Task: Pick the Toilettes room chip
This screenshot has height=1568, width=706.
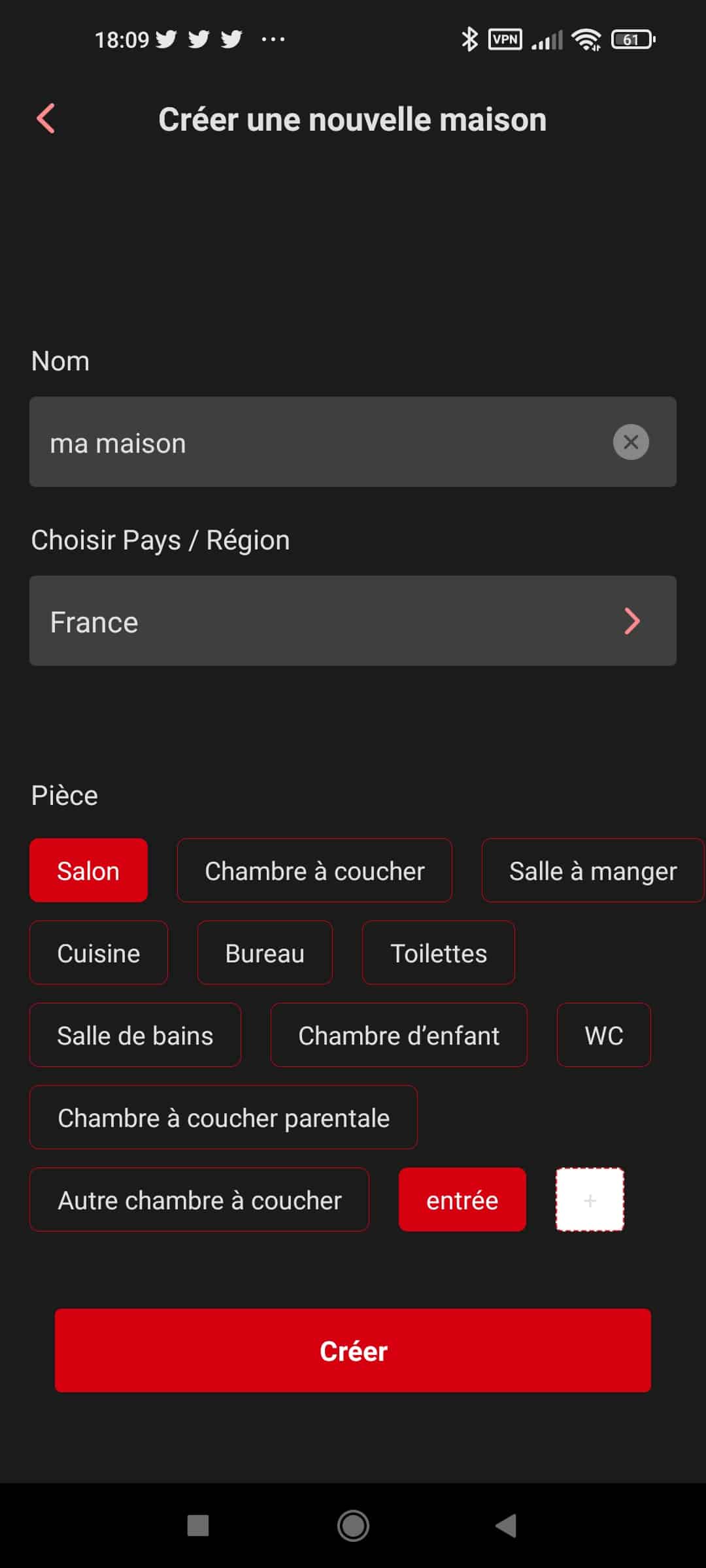Action: point(439,953)
